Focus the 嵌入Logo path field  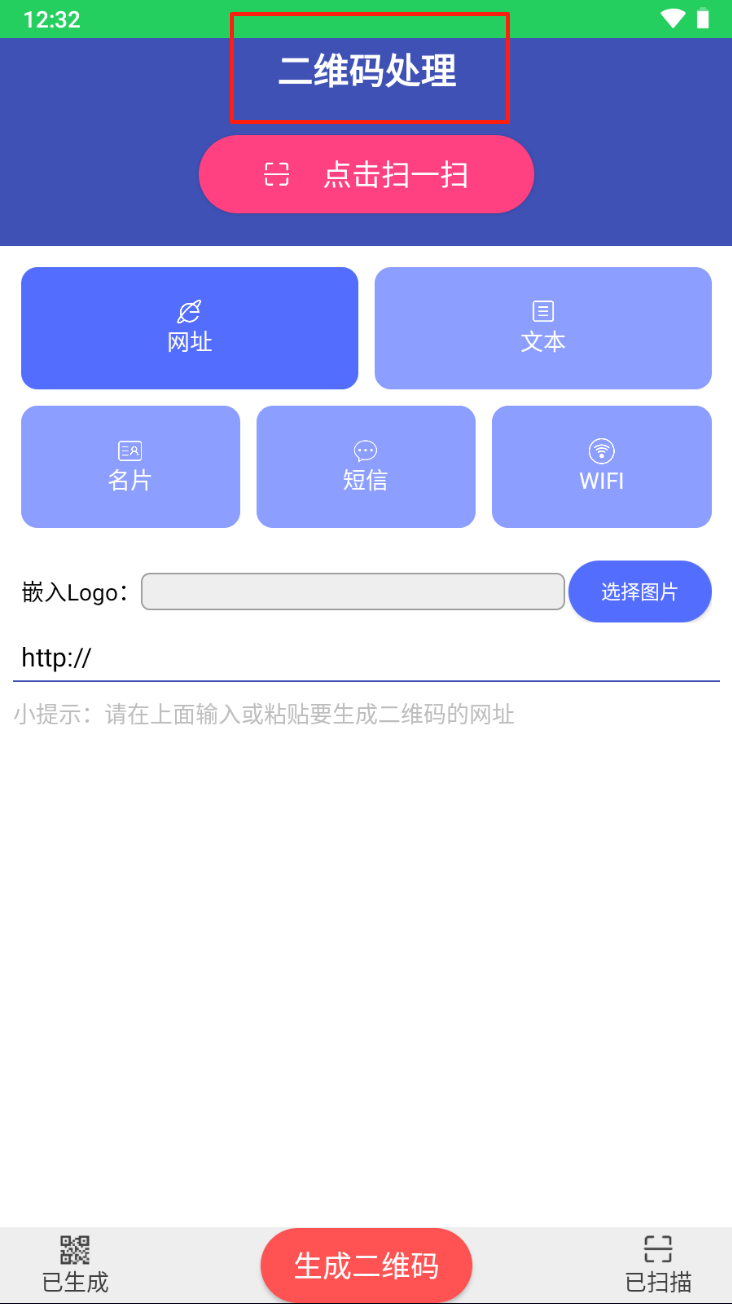[353, 592]
